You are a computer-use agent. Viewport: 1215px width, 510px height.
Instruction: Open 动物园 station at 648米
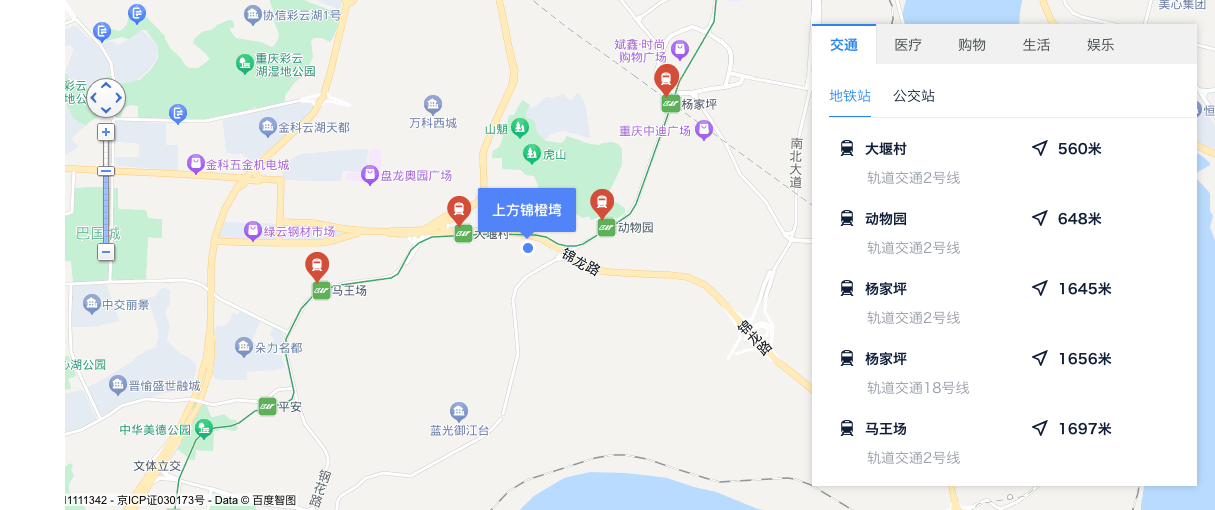886,219
